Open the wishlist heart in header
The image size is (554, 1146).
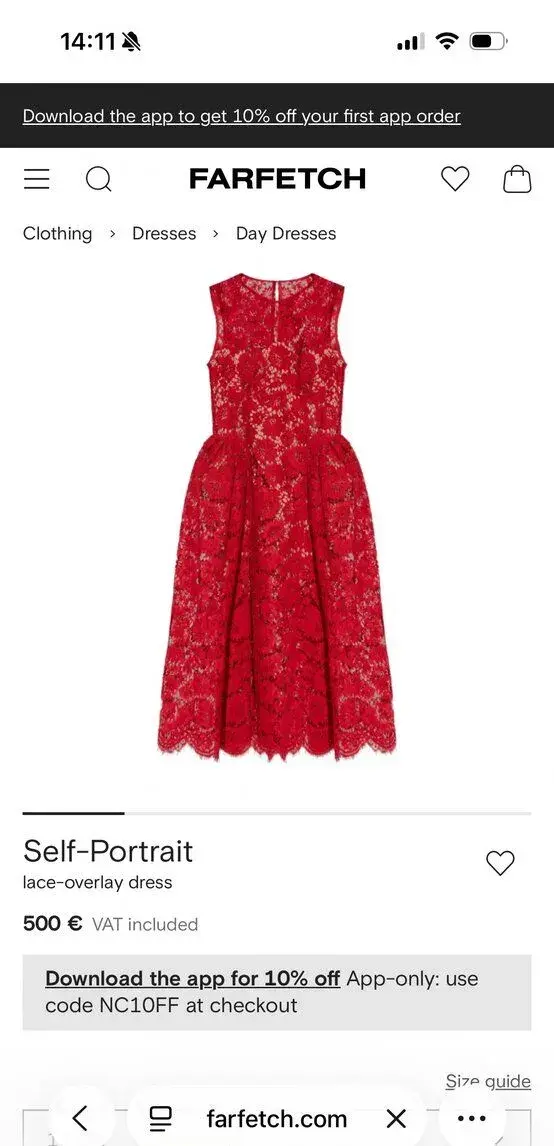tap(455, 179)
